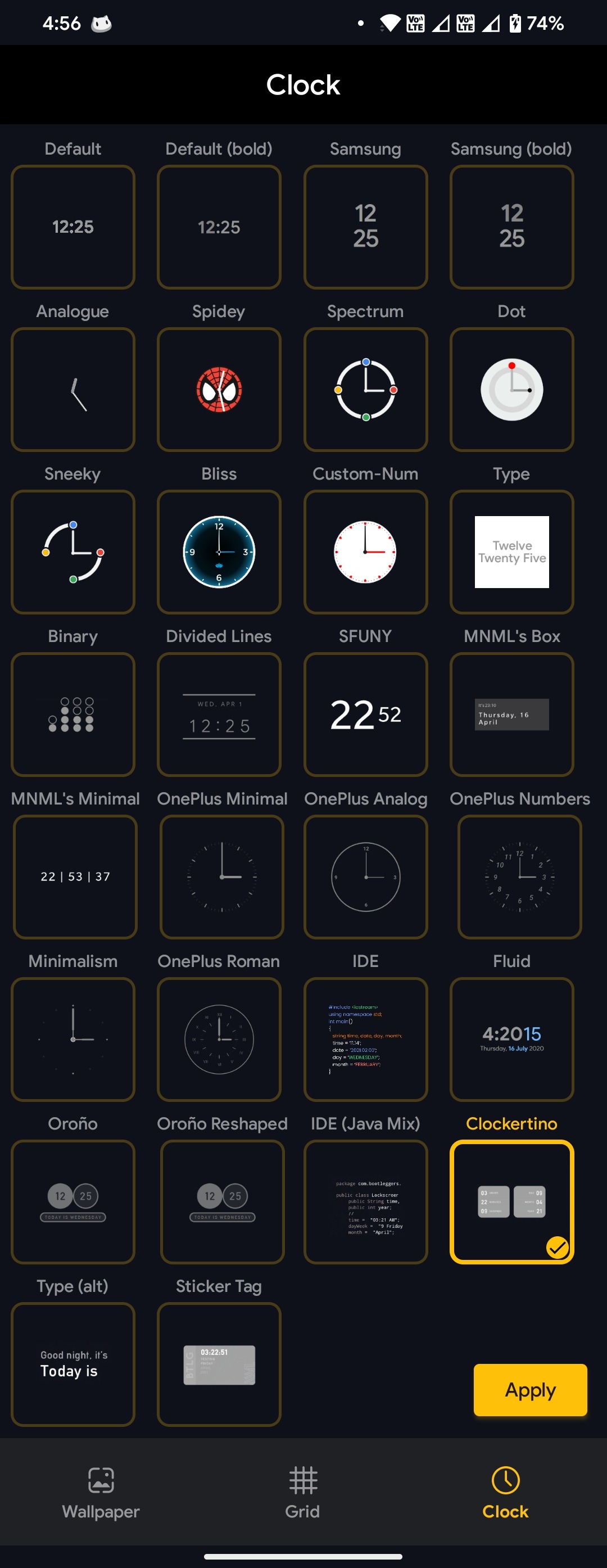Pick the Type clock with Twelve Twenty Five
The image size is (607, 1568).
511,552
